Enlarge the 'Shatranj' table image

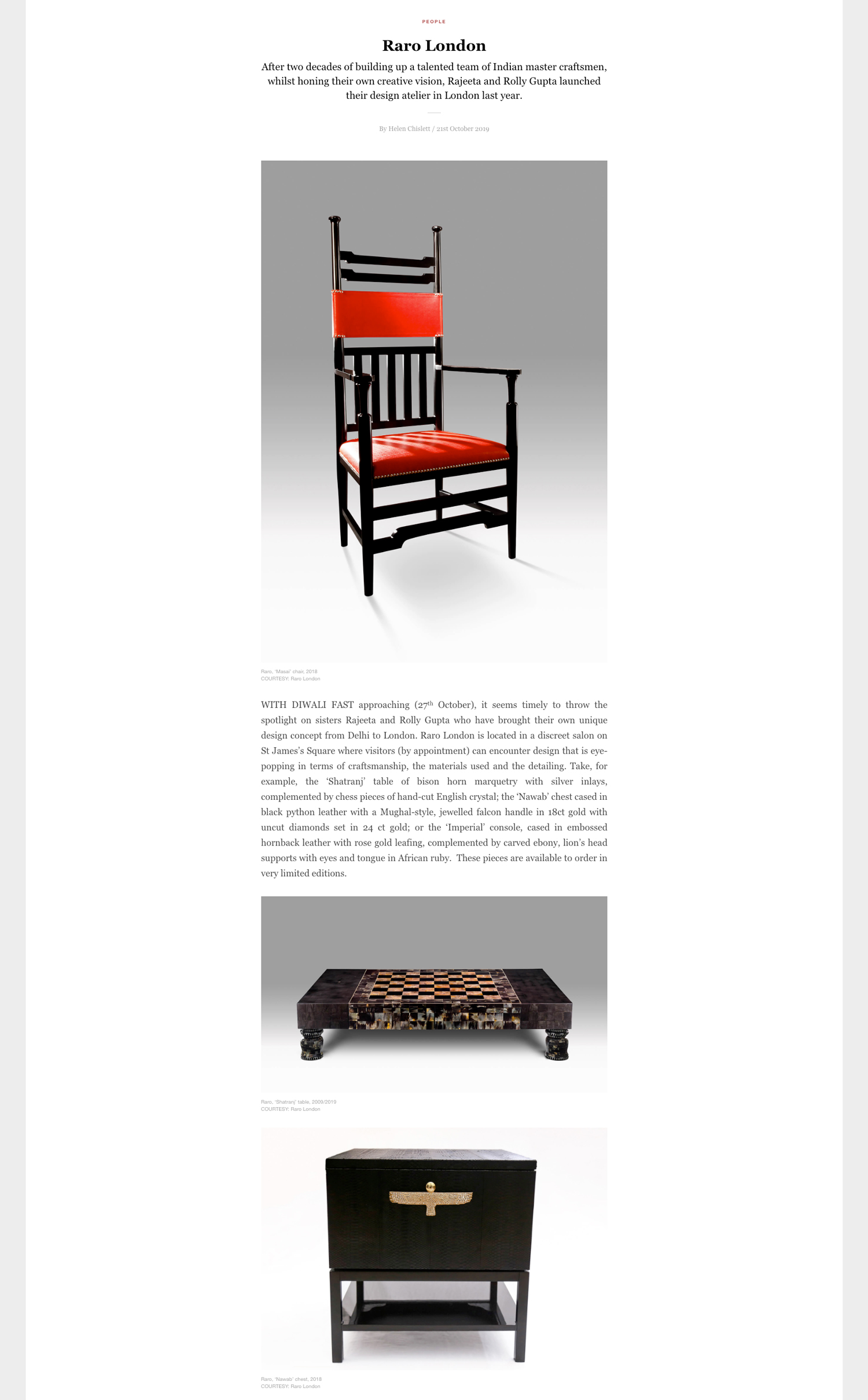click(x=433, y=994)
